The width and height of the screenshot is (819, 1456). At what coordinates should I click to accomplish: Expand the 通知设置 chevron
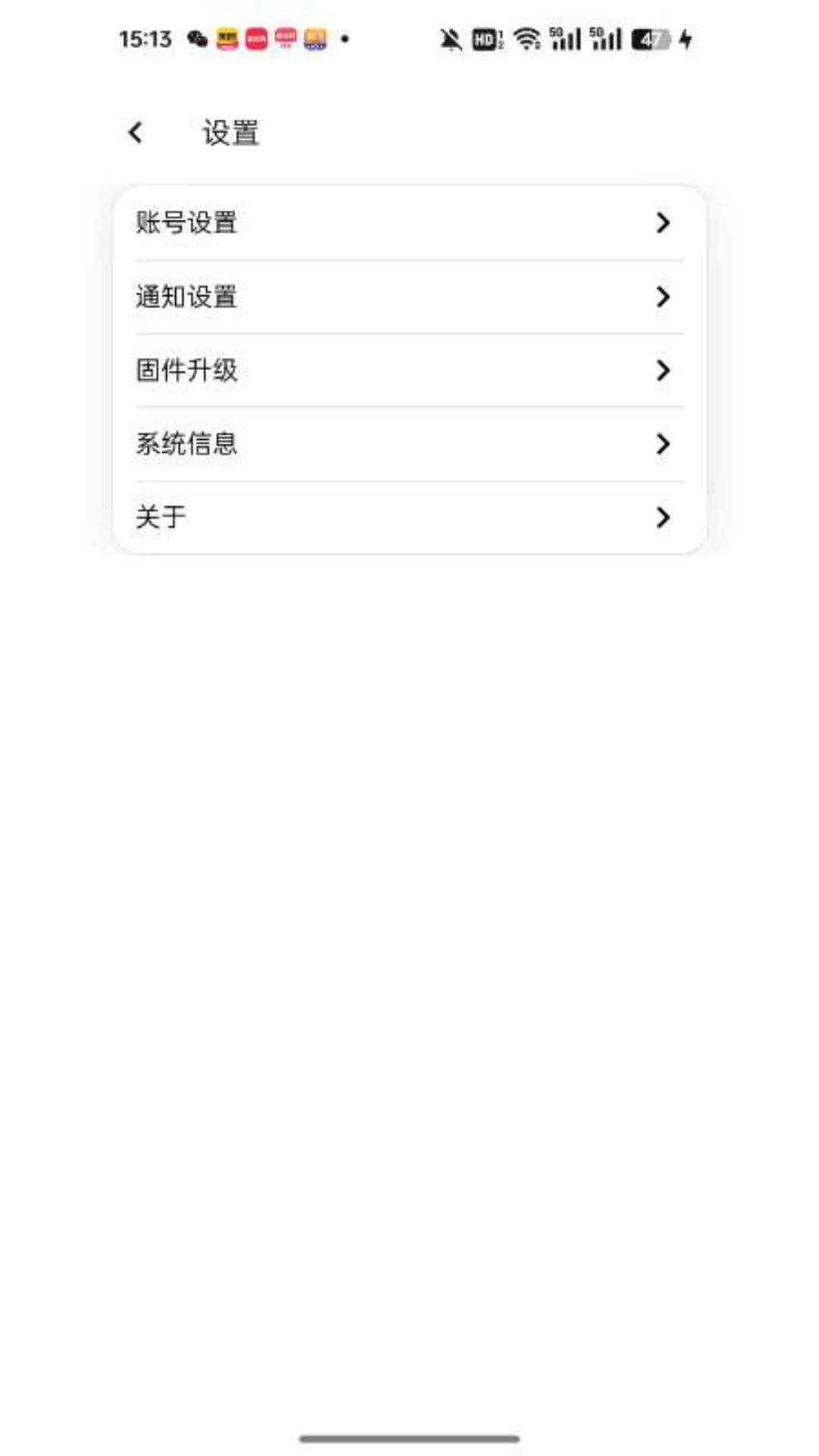(664, 297)
